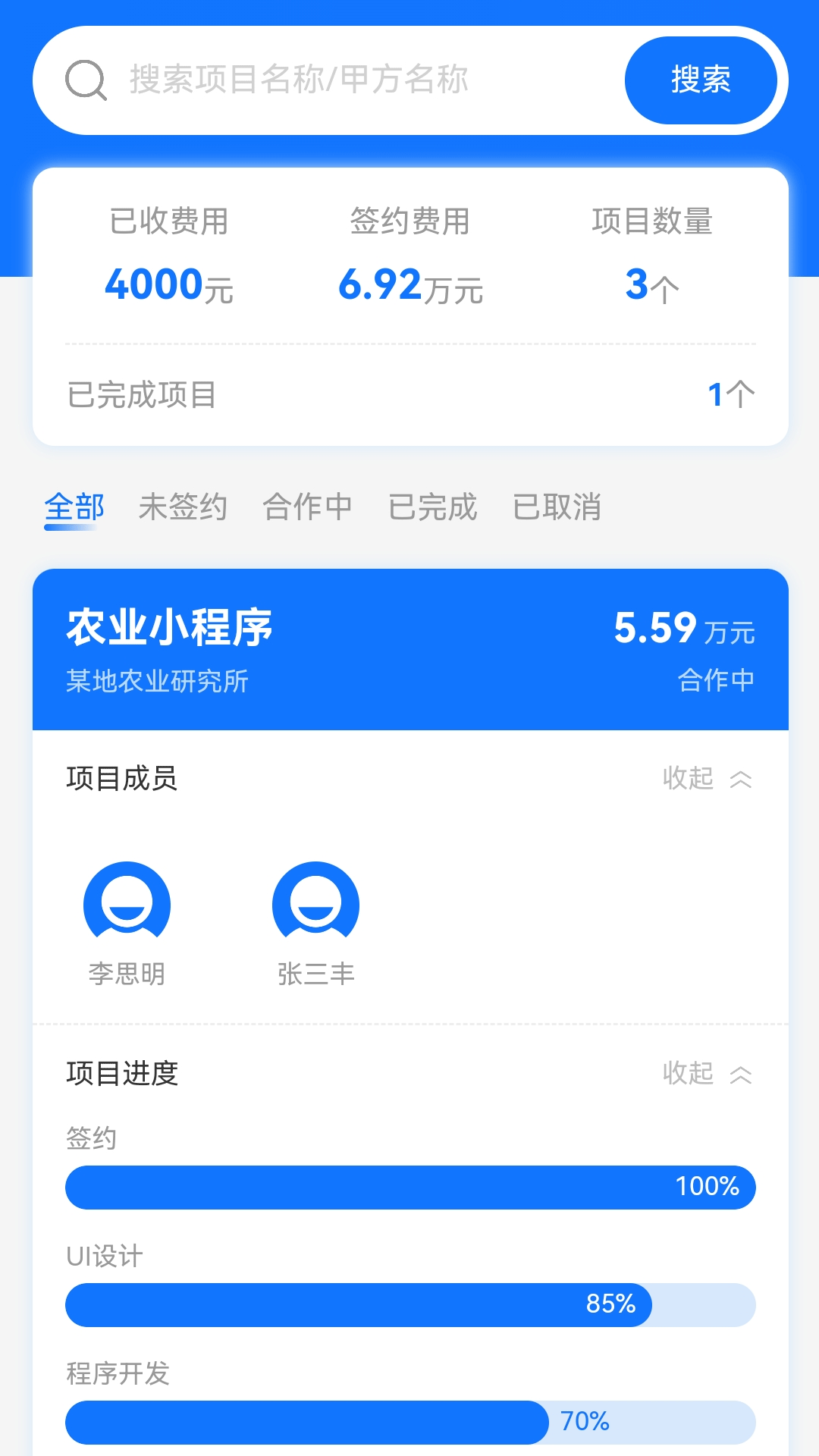Collapse the 项目成员 section
This screenshot has width=819, height=1456.
coord(707,779)
